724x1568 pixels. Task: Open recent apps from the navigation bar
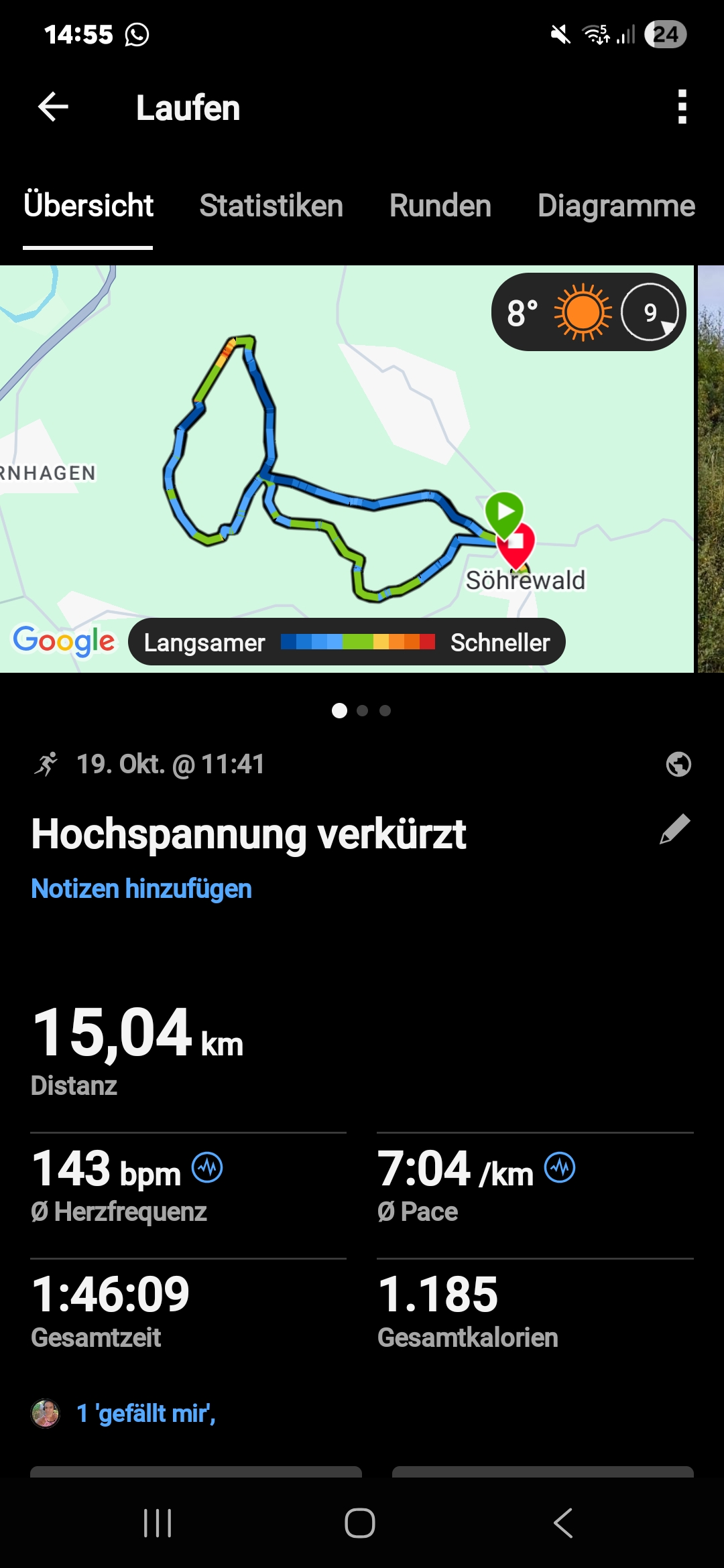tap(158, 1523)
